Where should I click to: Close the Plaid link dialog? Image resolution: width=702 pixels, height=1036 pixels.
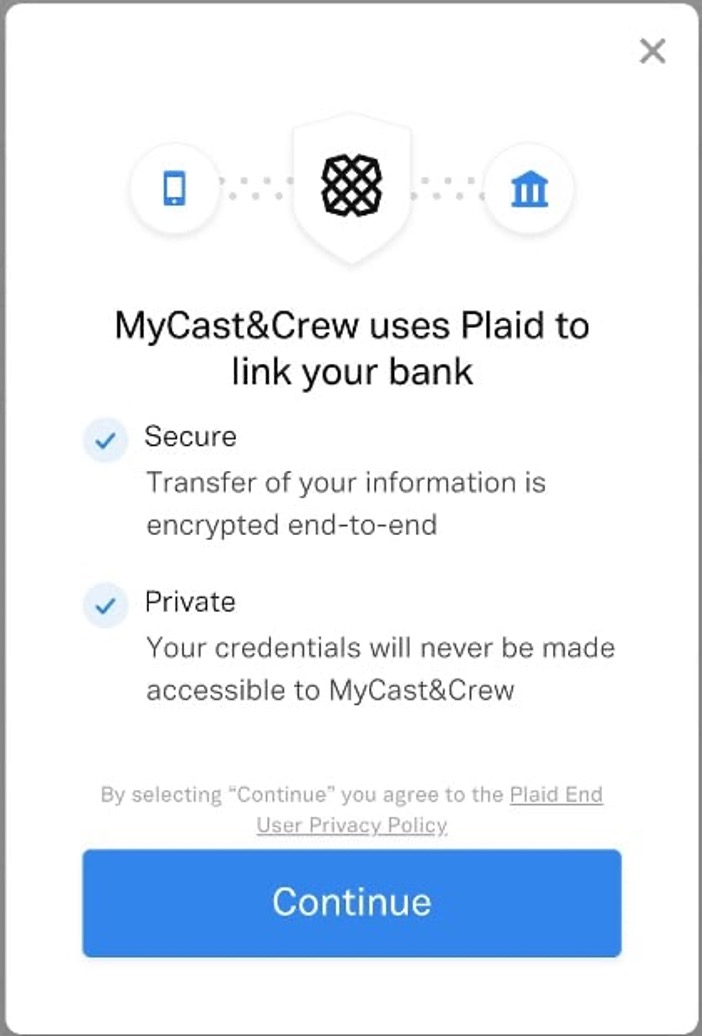tap(652, 51)
